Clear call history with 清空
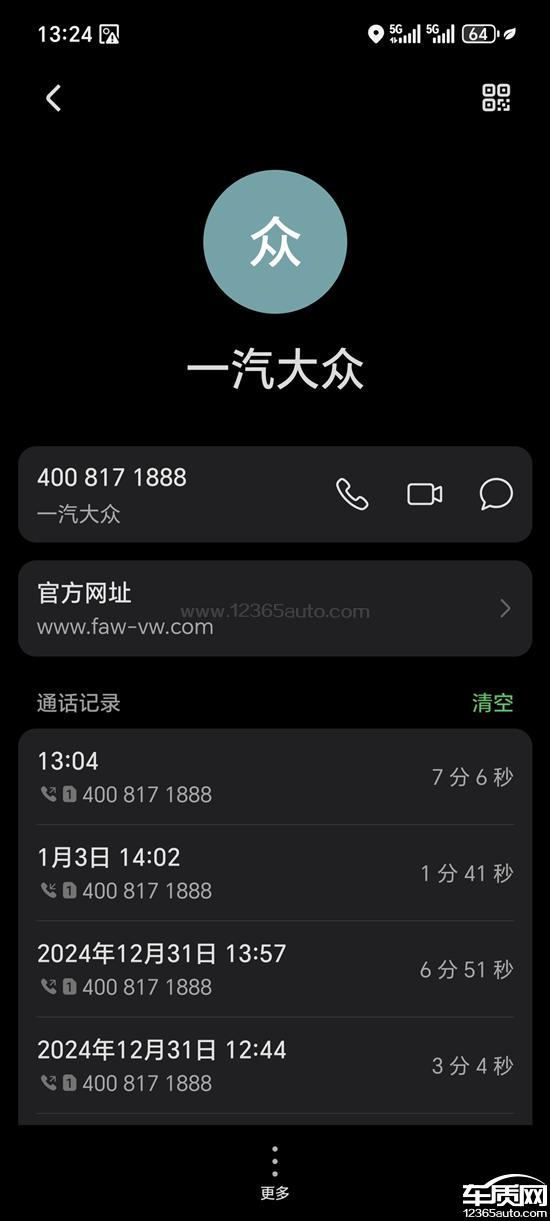This screenshot has height=1221, width=550. click(493, 703)
